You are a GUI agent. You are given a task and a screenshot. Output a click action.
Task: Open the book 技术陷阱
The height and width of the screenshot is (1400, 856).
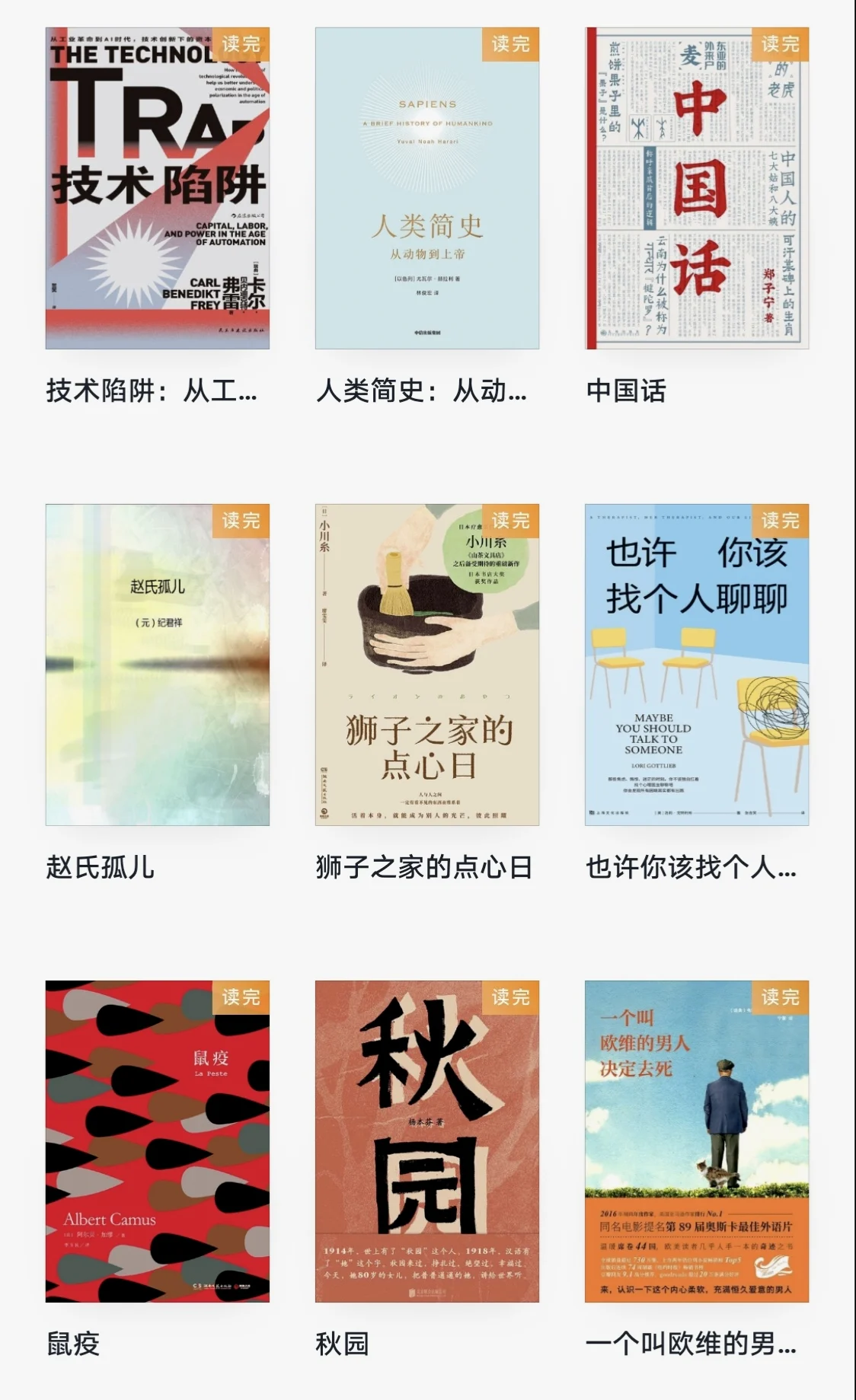pos(158,189)
